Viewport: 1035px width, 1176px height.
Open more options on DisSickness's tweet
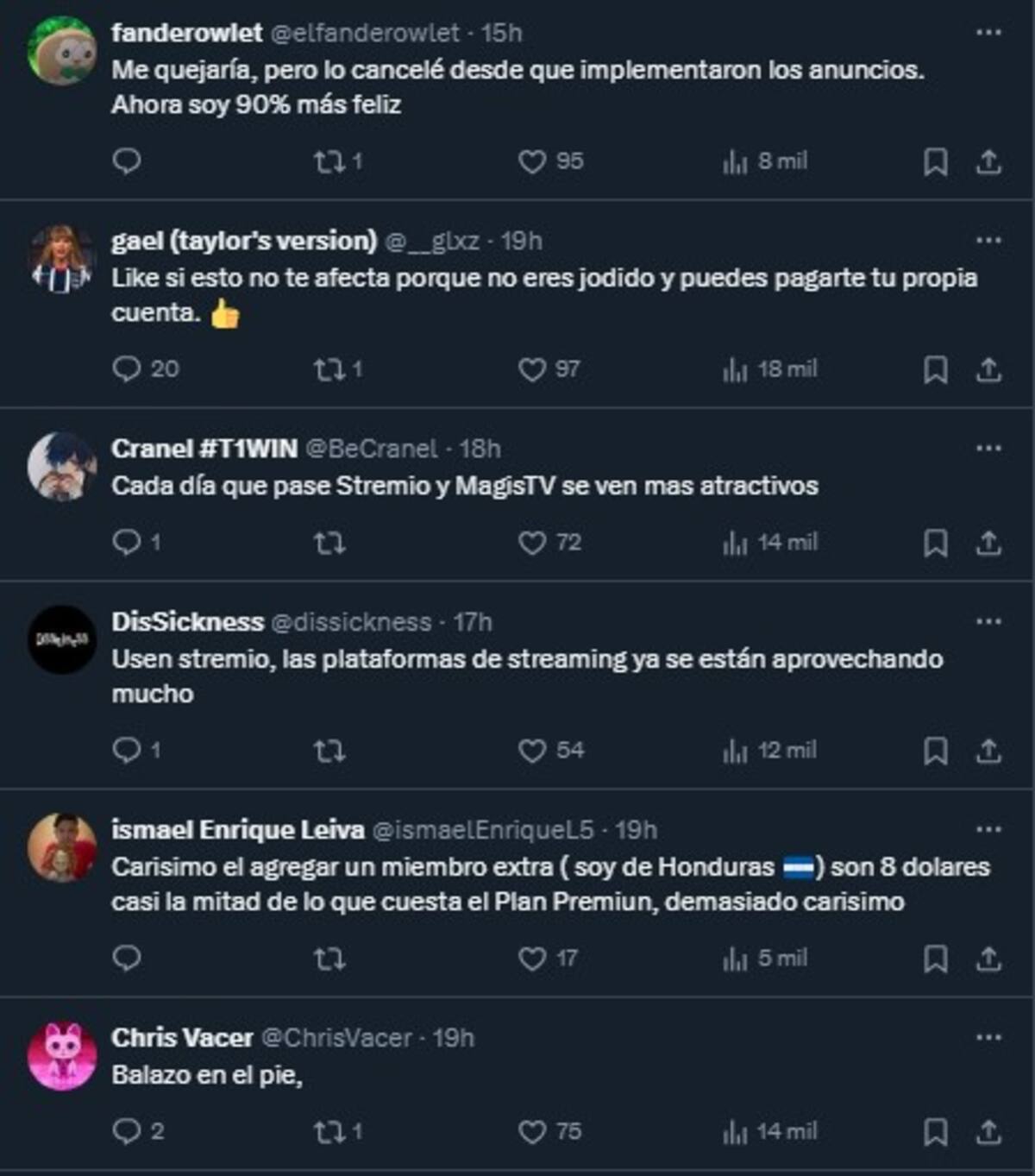click(x=988, y=621)
